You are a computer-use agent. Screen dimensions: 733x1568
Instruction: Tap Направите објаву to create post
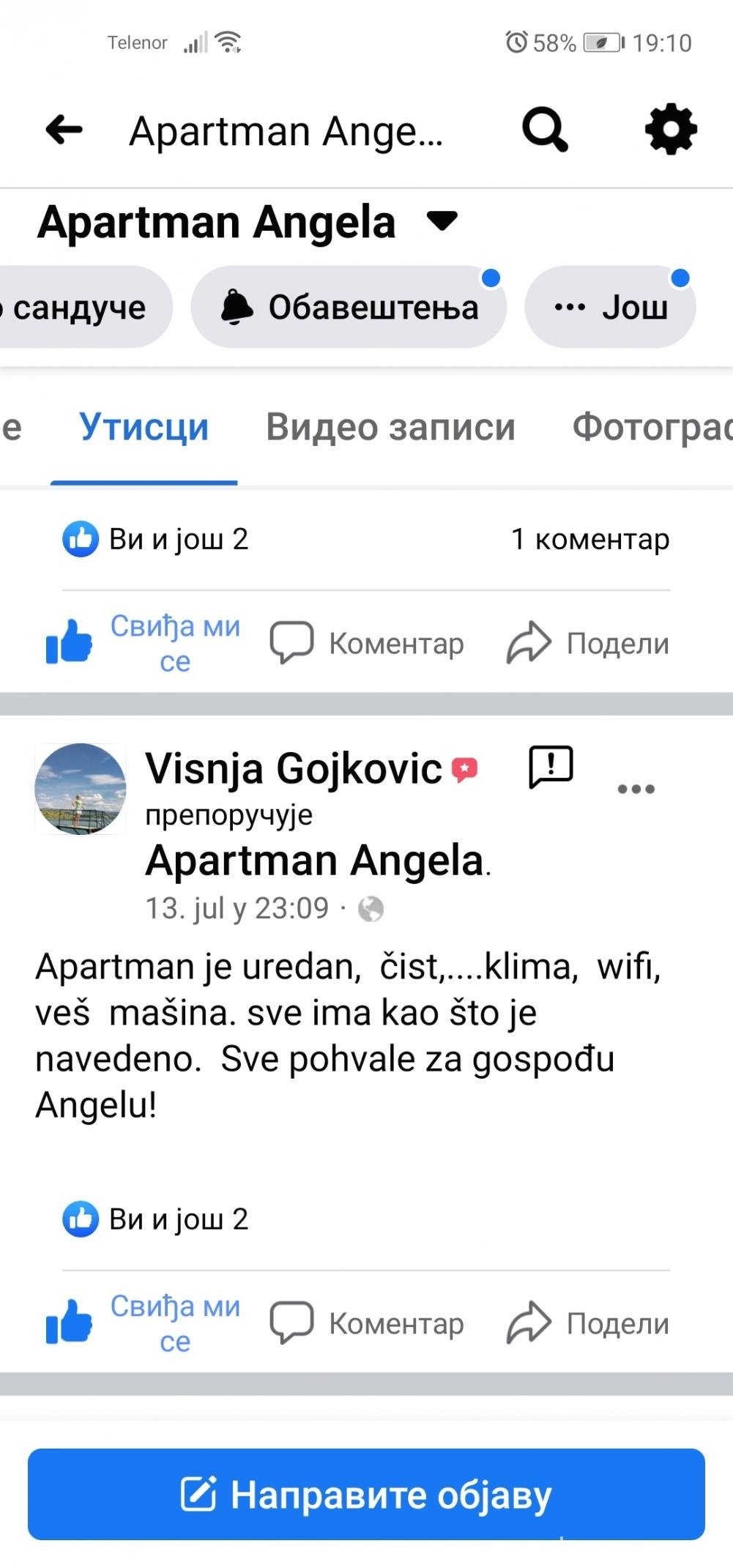pyautogui.click(x=366, y=1495)
